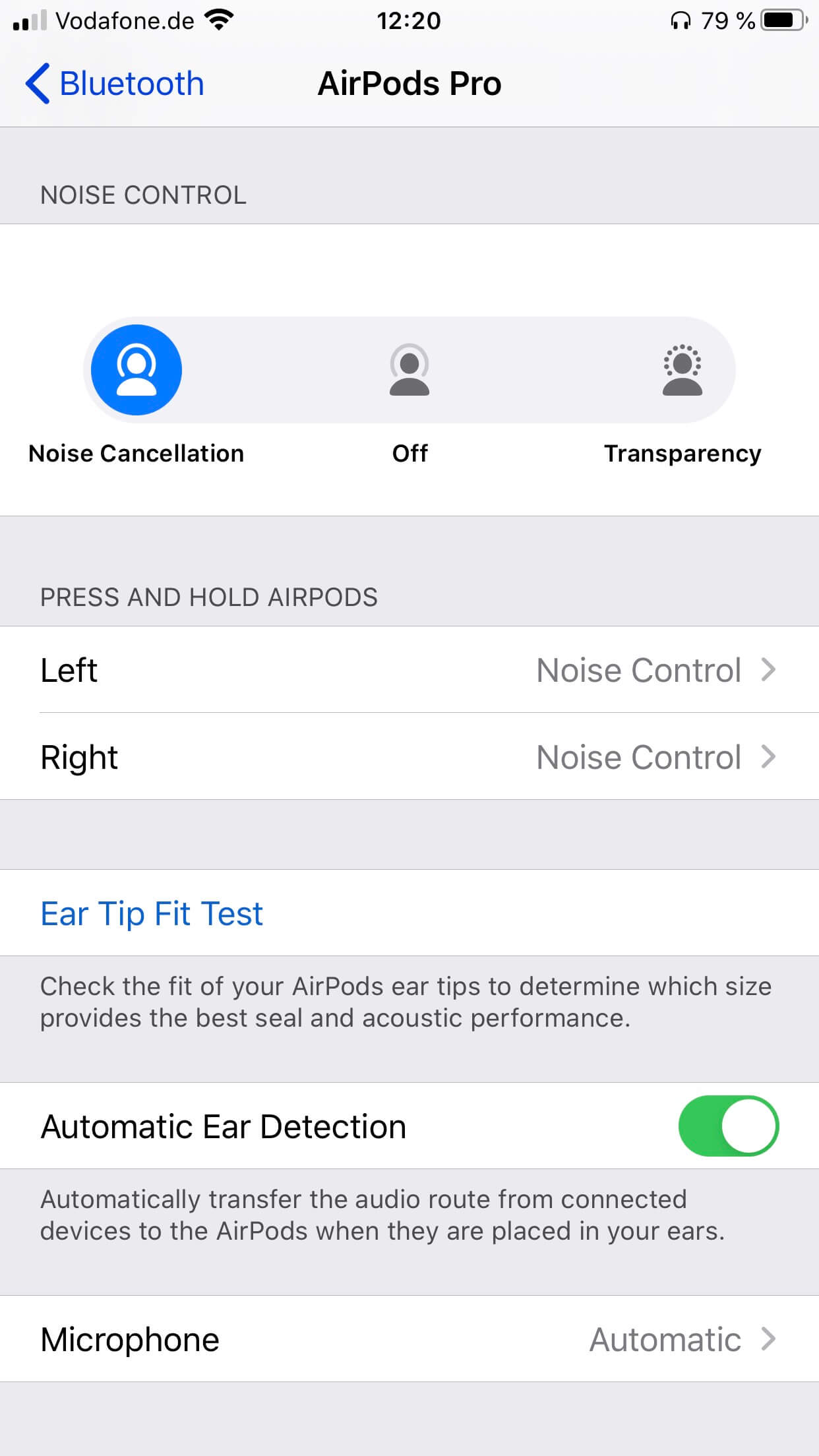Switch noise control to Off
The height and width of the screenshot is (1456, 819).
coord(409,370)
